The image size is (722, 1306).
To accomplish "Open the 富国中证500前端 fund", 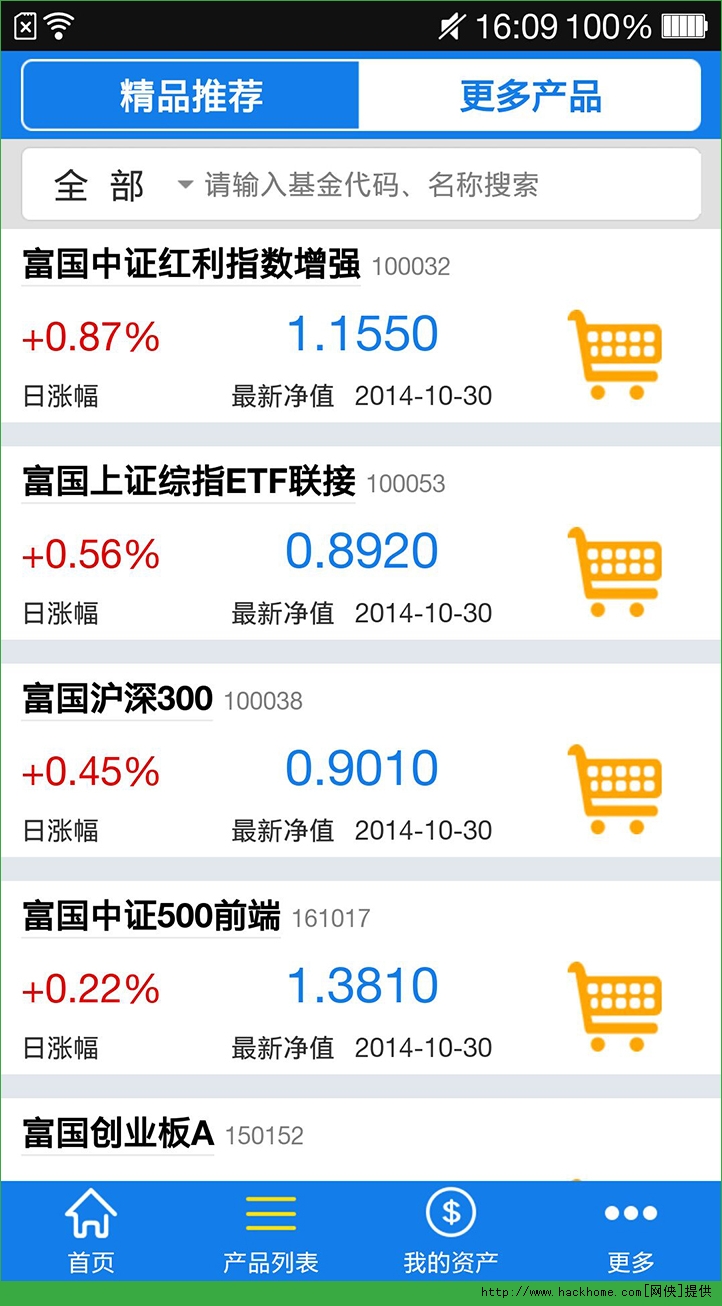I will click(x=151, y=916).
